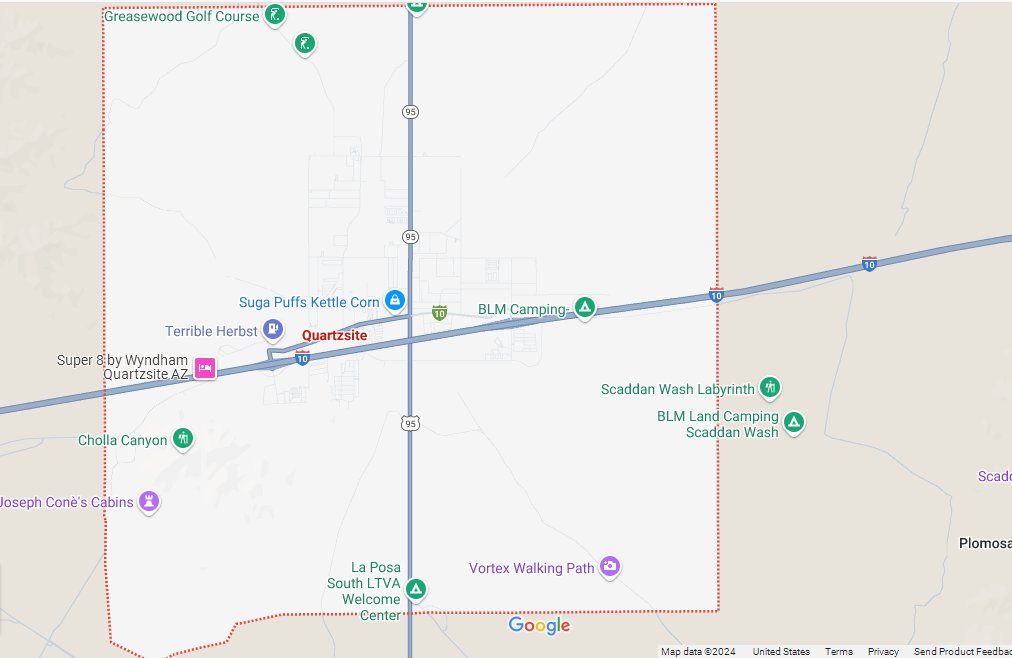Select BLM Land Camping Scaddan Wash marker
The image size is (1012, 658).
[794, 423]
